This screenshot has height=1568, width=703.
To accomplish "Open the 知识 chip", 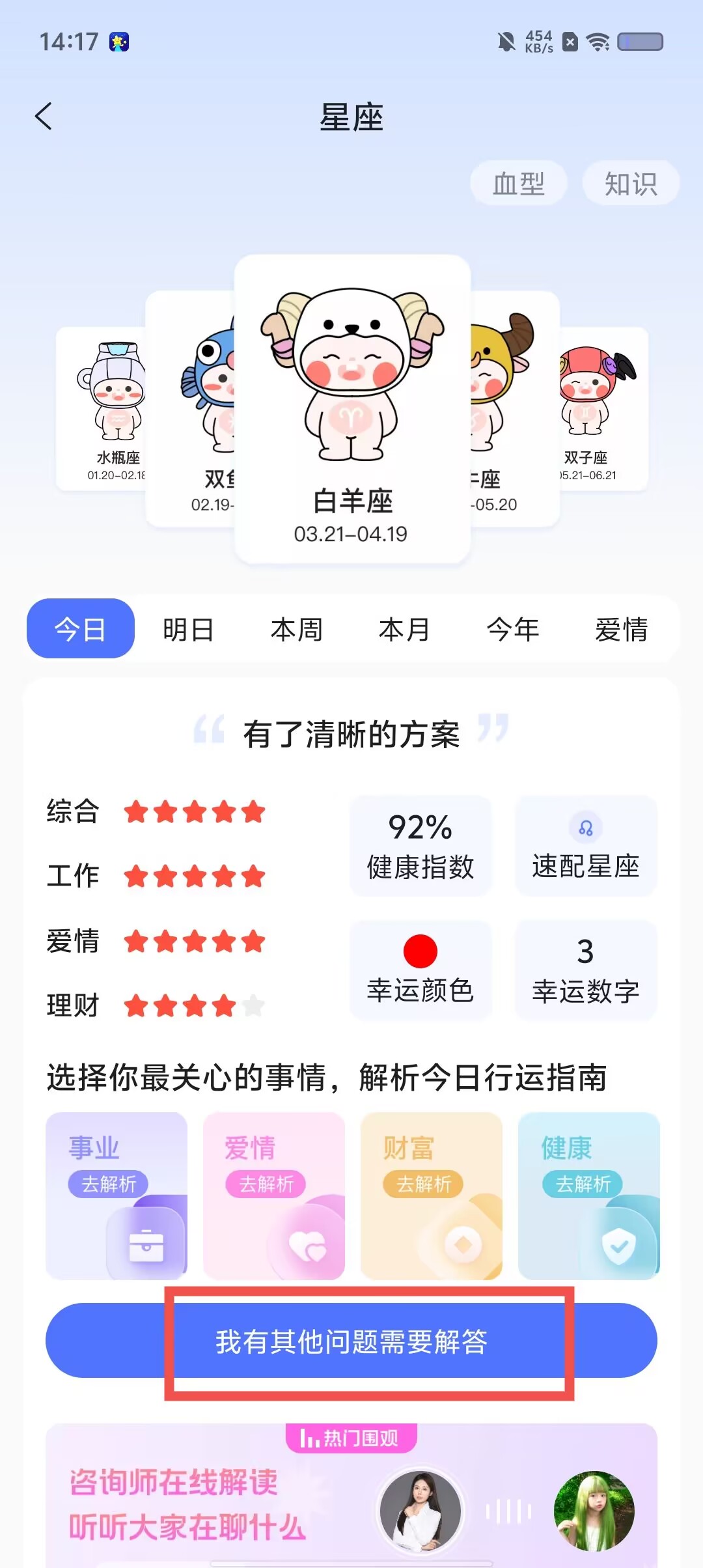I will (x=630, y=184).
